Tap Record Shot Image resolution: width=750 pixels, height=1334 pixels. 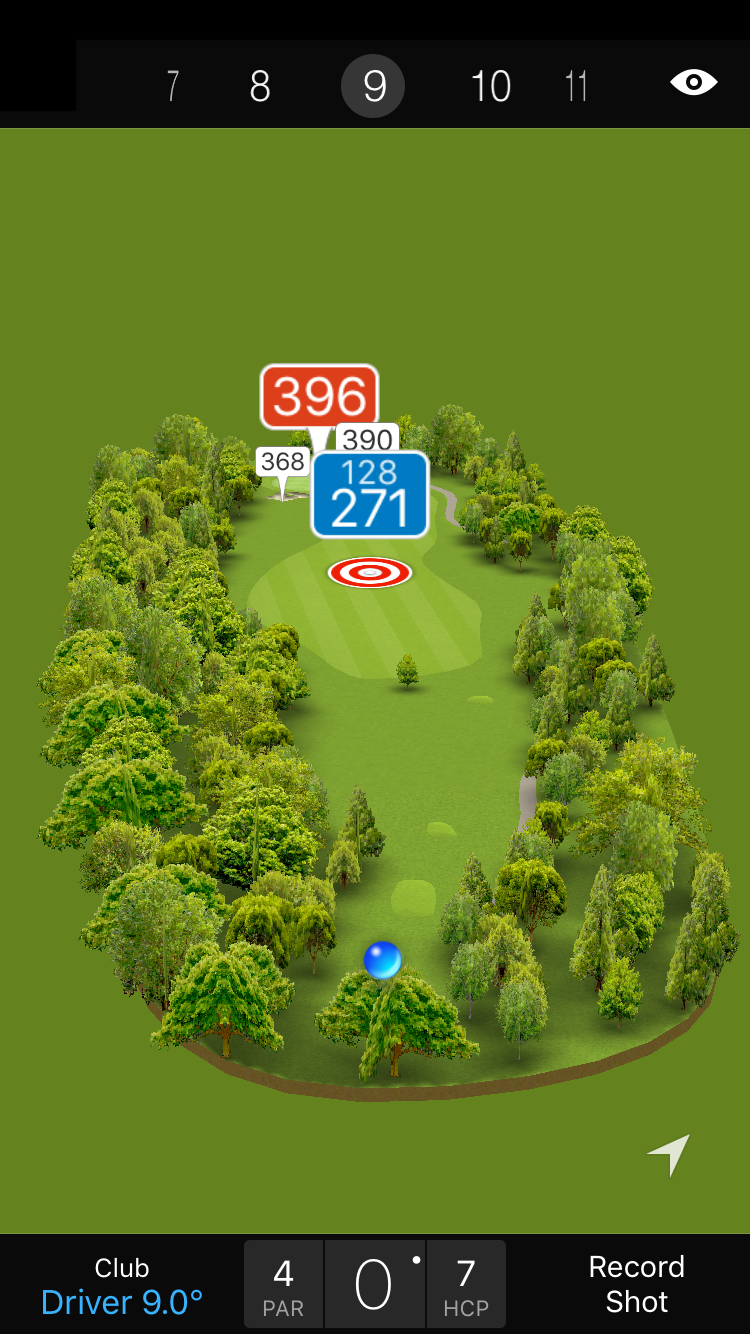coord(636,1284)
